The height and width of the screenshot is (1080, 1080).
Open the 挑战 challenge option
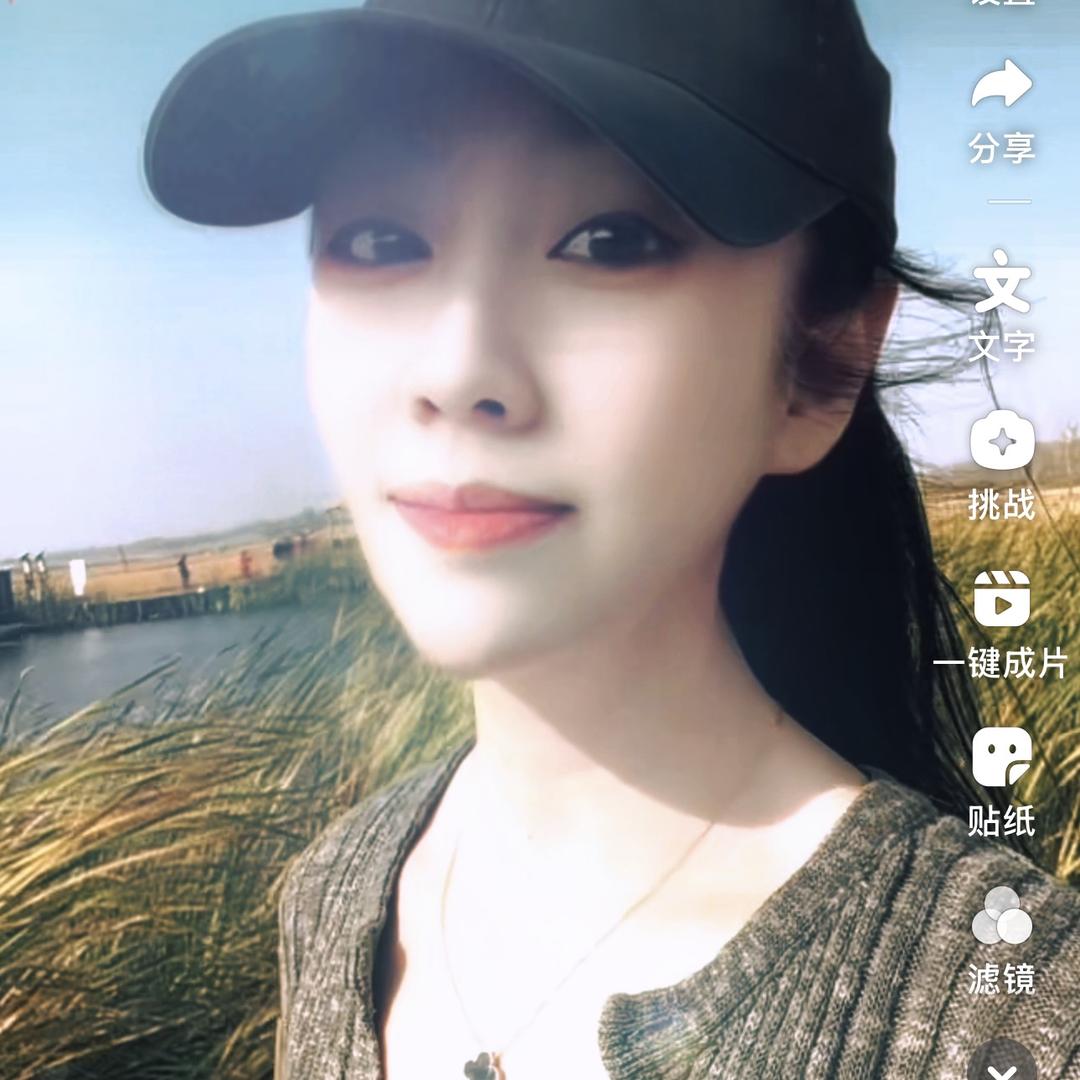point(1001,442)
